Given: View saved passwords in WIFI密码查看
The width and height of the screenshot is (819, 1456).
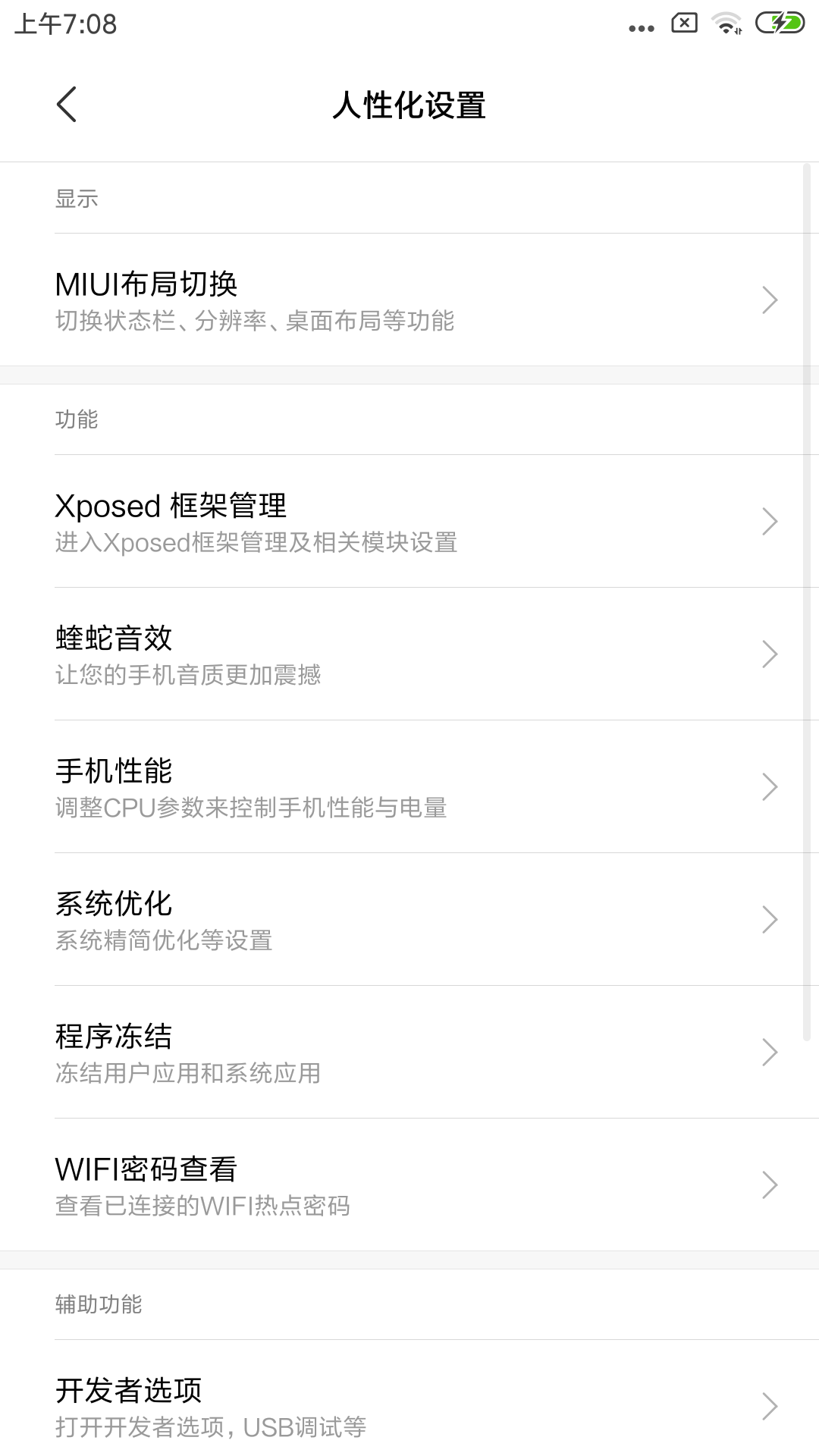Looking at the screenshot, I should coord(409,1185).
